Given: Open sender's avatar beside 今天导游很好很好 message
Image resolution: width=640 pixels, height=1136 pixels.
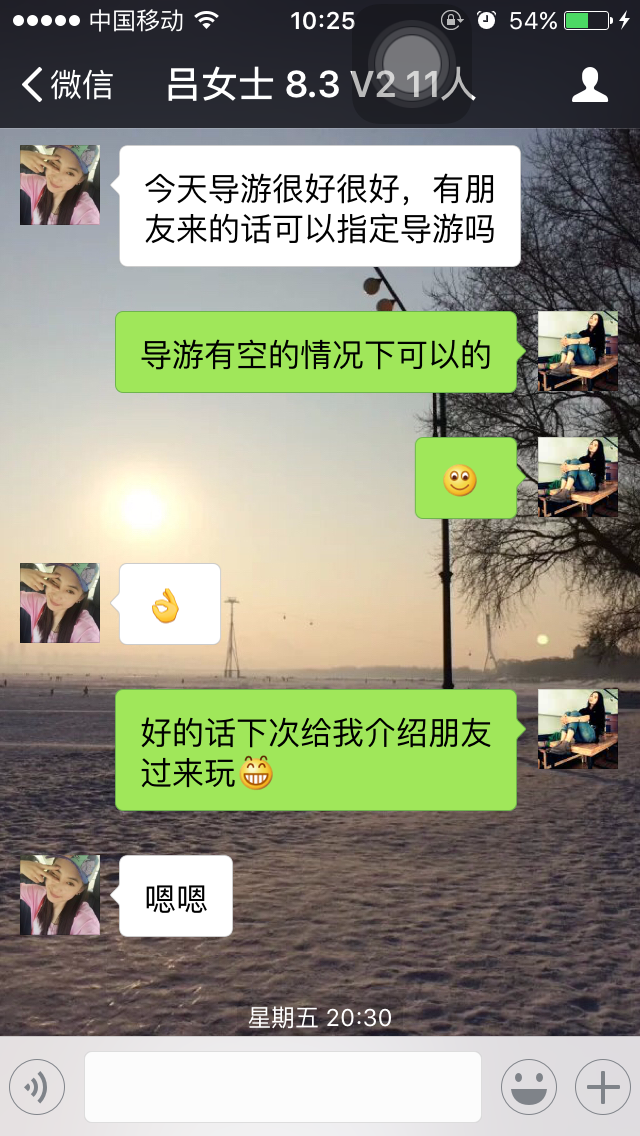Looking at the screenshot, I should 60,185.
